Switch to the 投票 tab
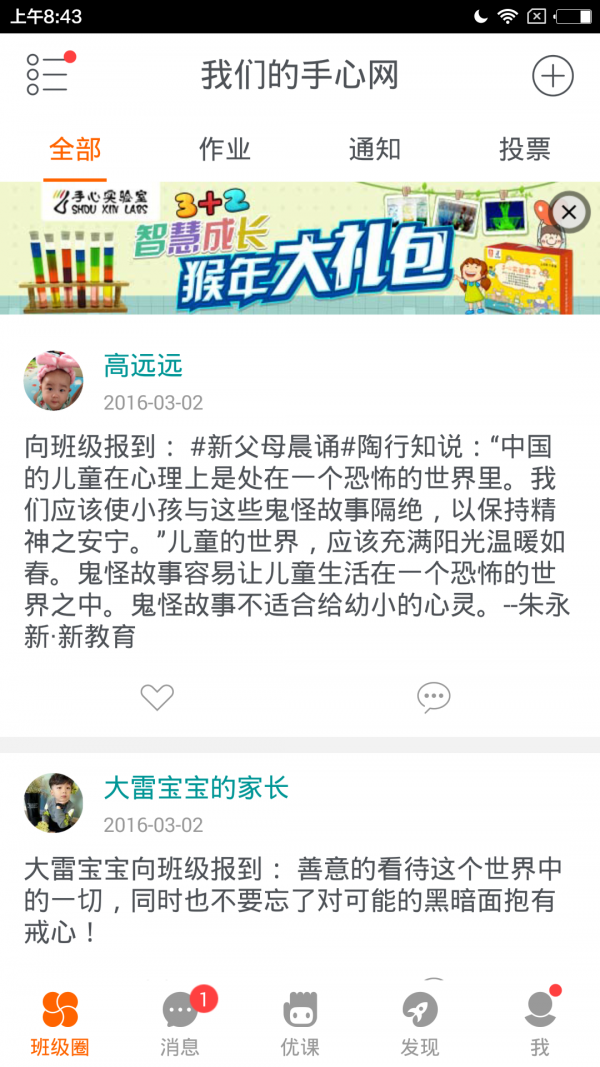 pos(525,150)
